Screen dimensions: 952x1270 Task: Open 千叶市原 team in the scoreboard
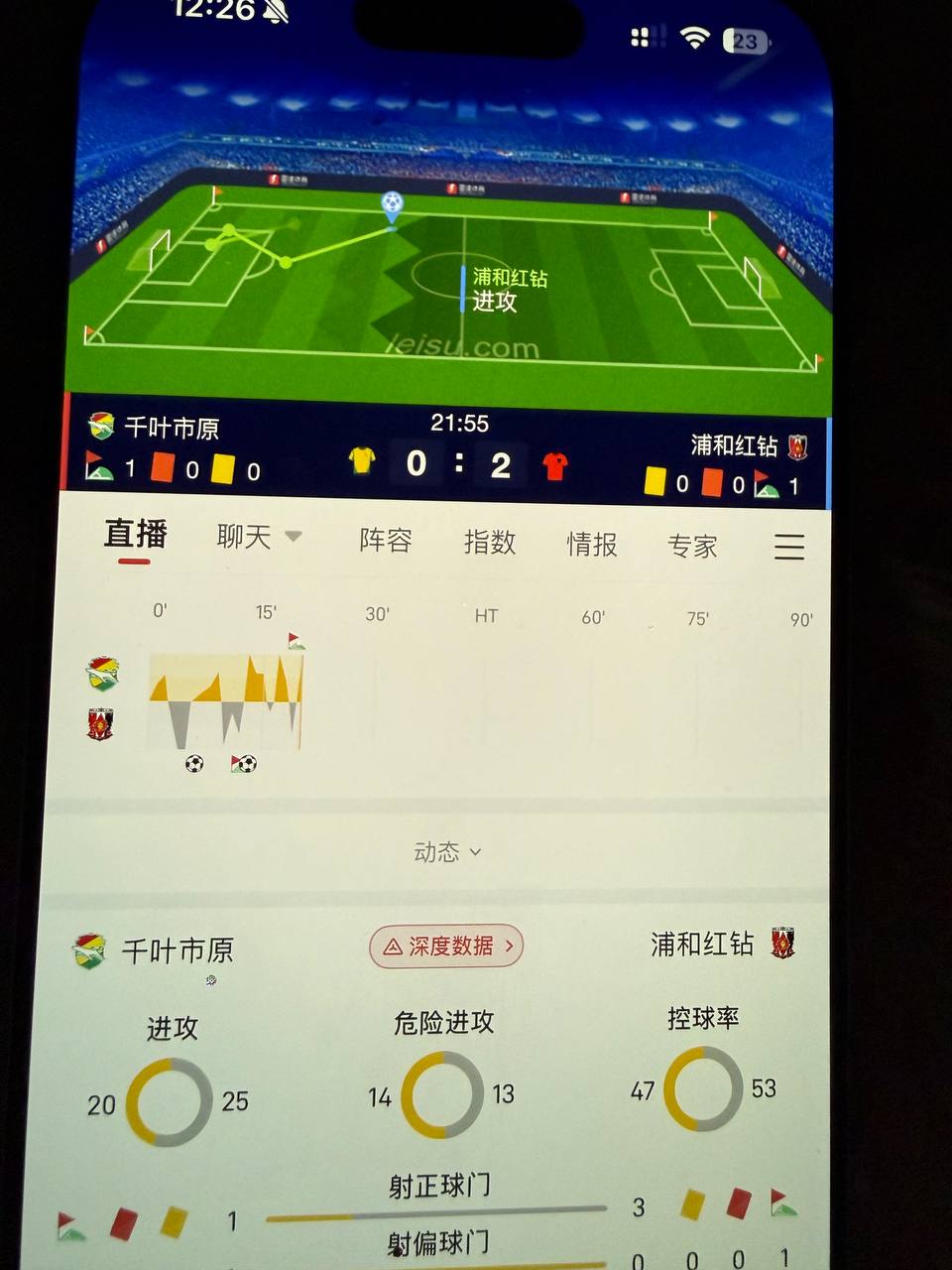click(x=171, y=428)
